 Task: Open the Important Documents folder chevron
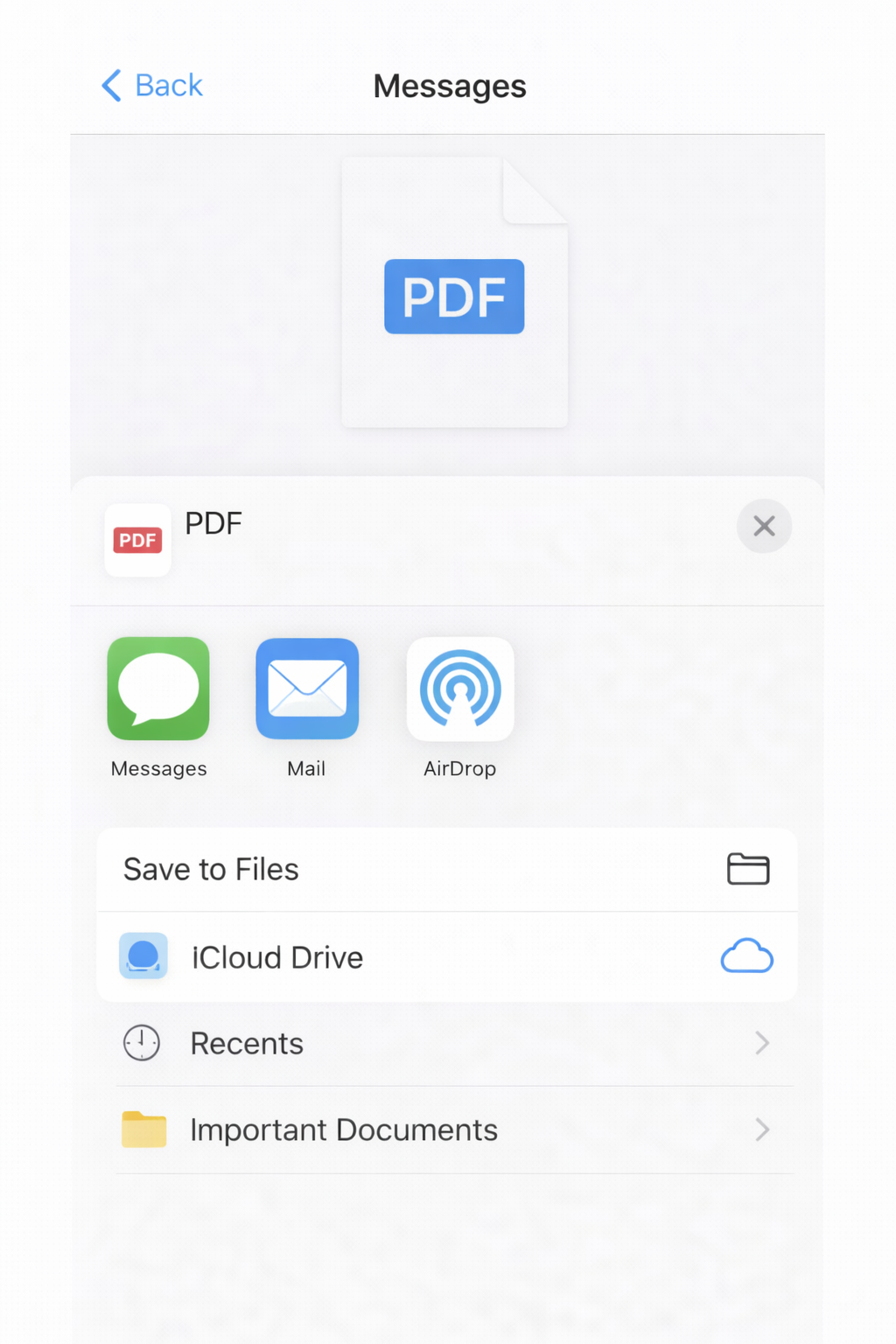[x=762, y=1130]
